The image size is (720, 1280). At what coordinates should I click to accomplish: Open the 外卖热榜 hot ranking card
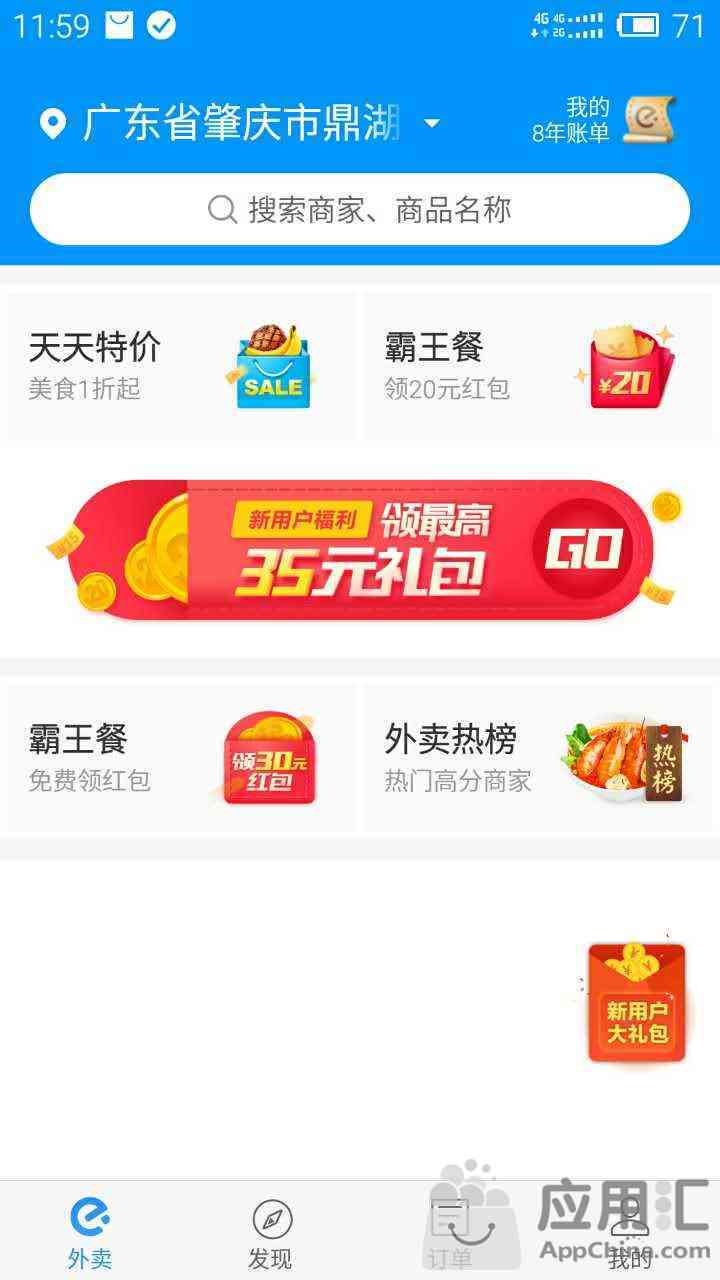538,756
